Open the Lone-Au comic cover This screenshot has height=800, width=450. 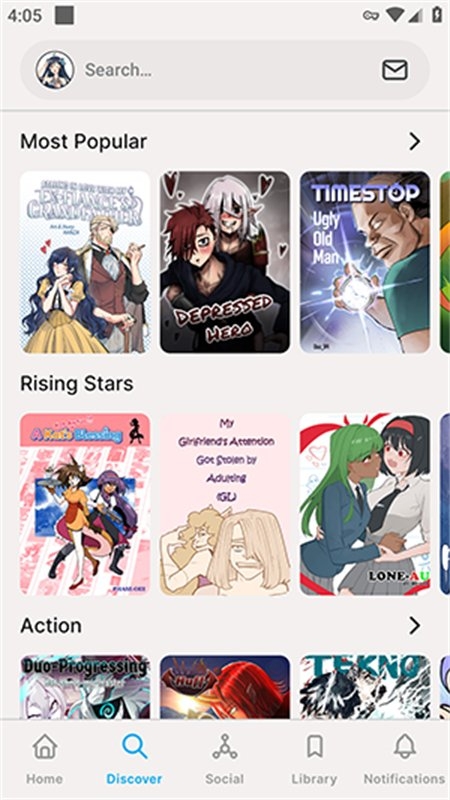[365, 504]
